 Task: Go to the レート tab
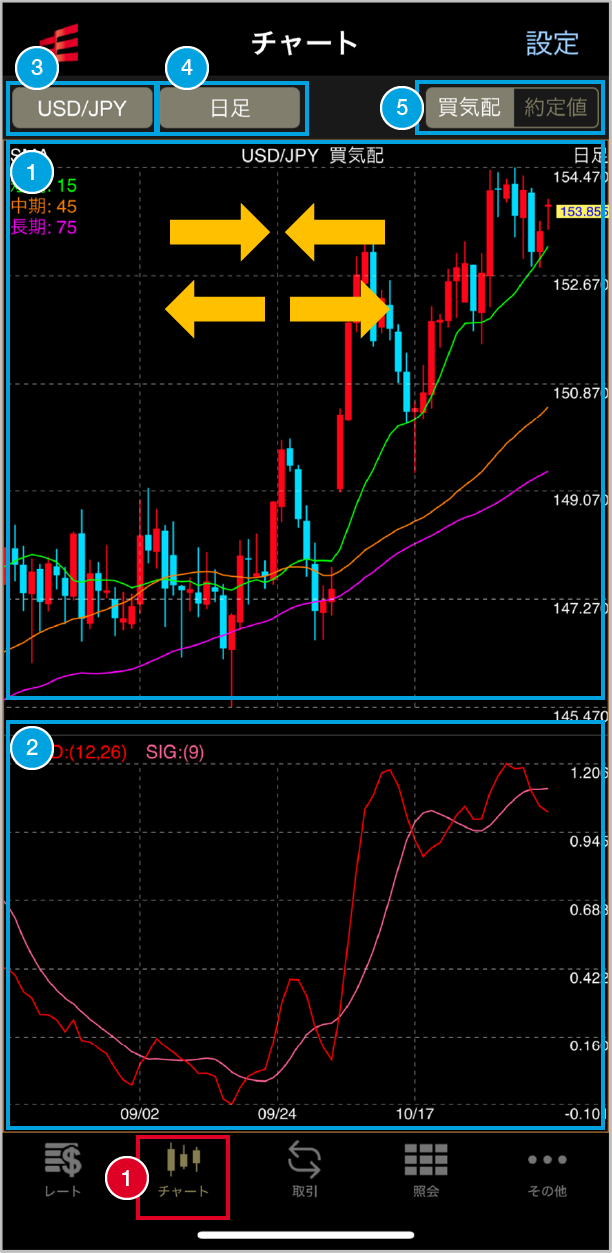coord(62,1170)
